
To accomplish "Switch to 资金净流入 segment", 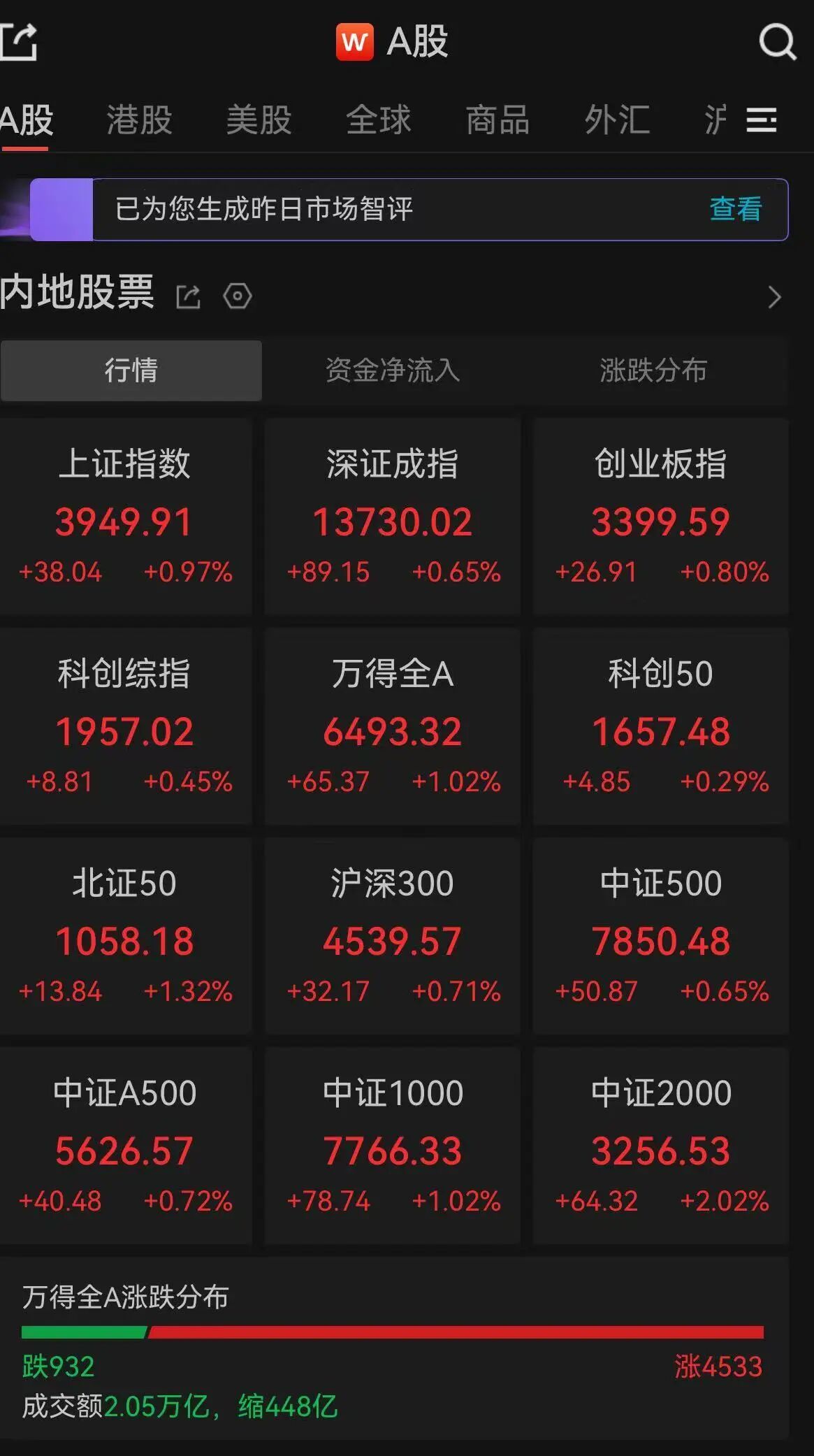I will (x=393, y=370).
